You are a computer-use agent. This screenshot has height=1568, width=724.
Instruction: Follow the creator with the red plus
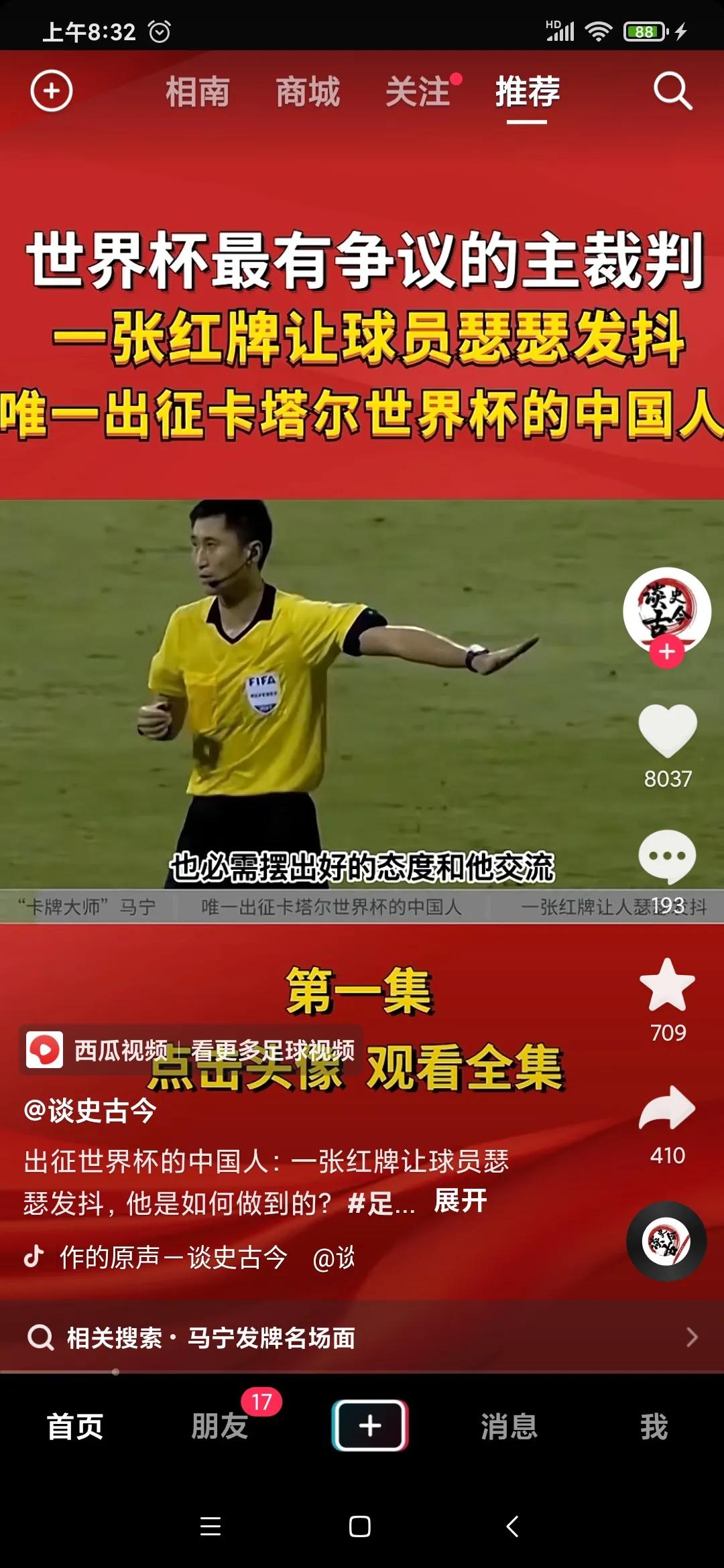[666, 652]
